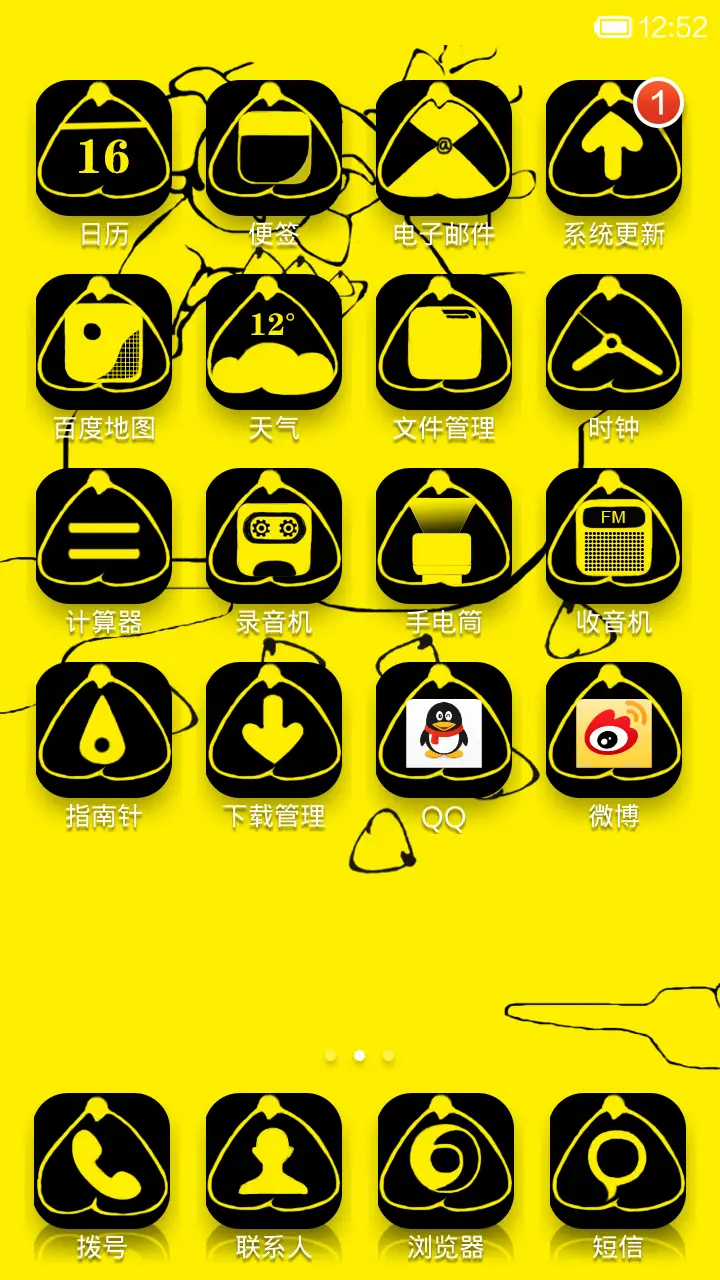The width and height of the screenshot is (720, 1280).
Task: Launch the 便签 notes app
Action: pos(274,148)
